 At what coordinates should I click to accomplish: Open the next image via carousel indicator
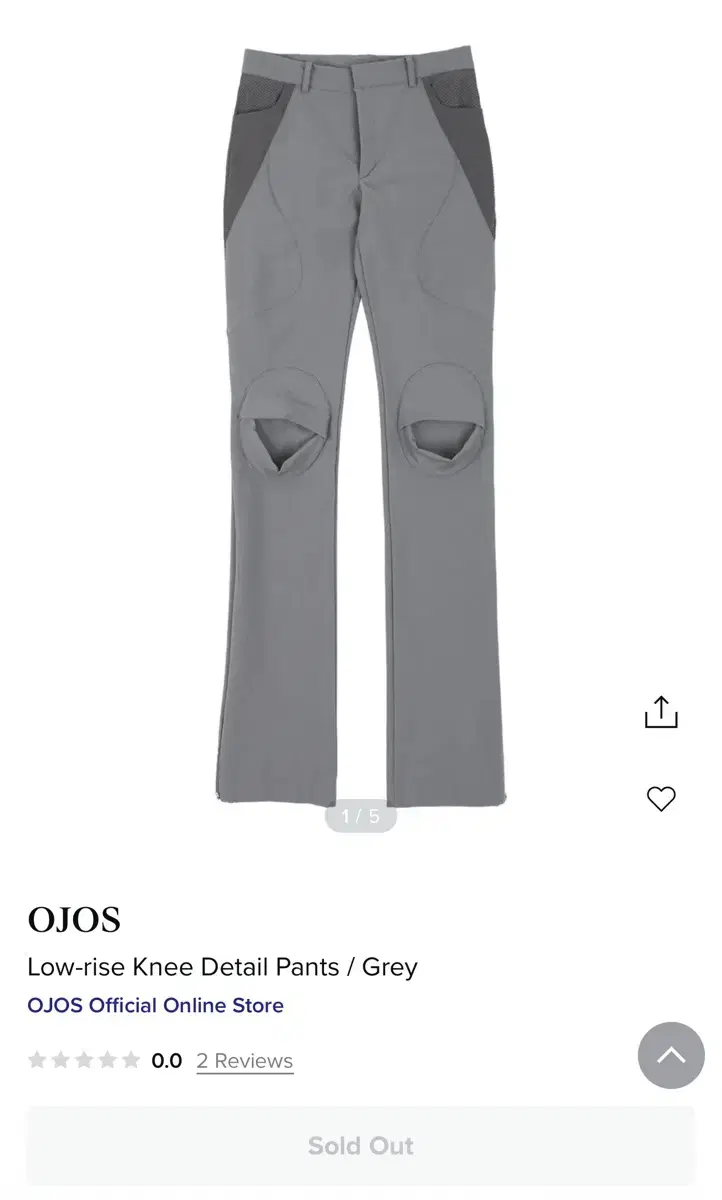361,816
